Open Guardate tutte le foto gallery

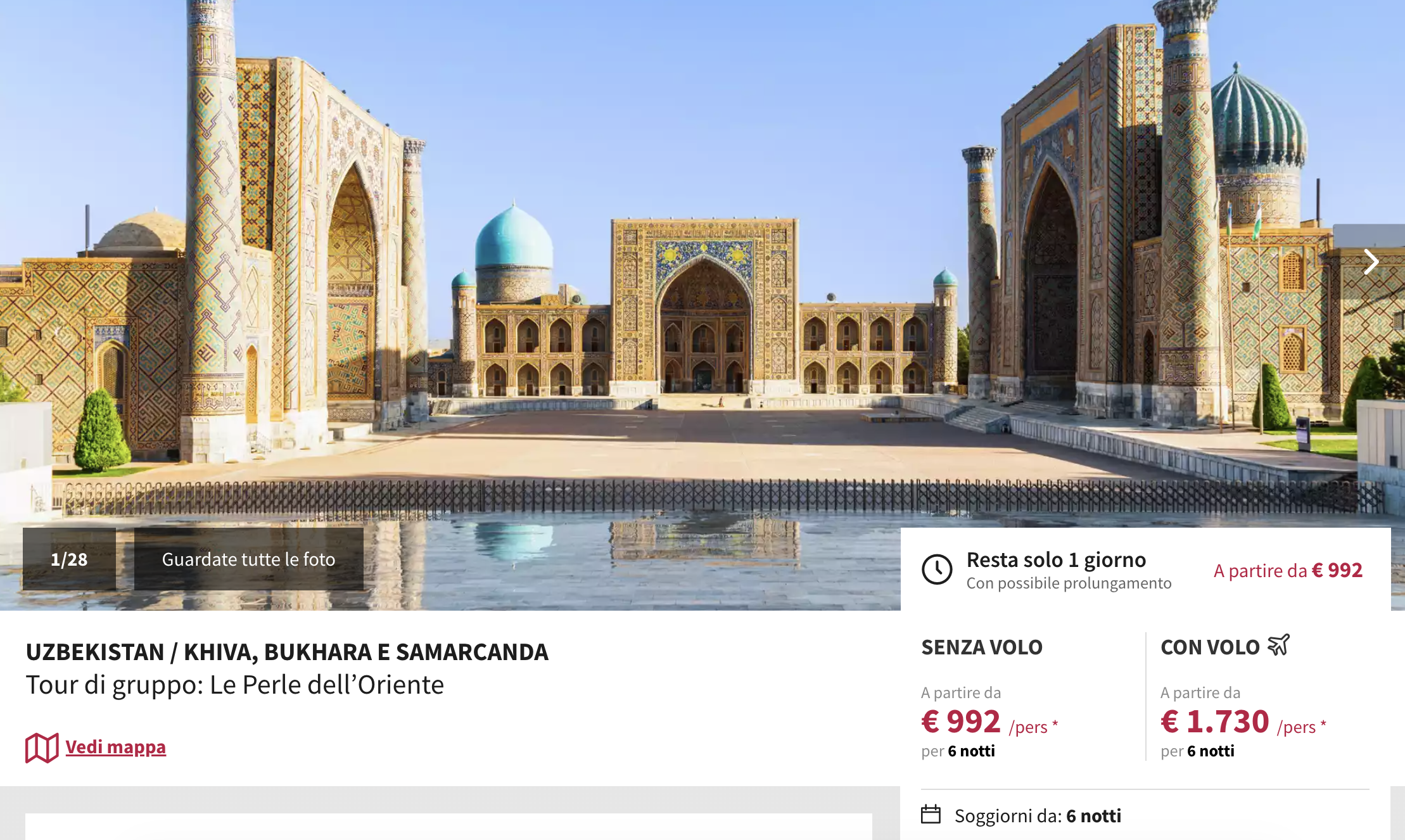tap(248, 559)
